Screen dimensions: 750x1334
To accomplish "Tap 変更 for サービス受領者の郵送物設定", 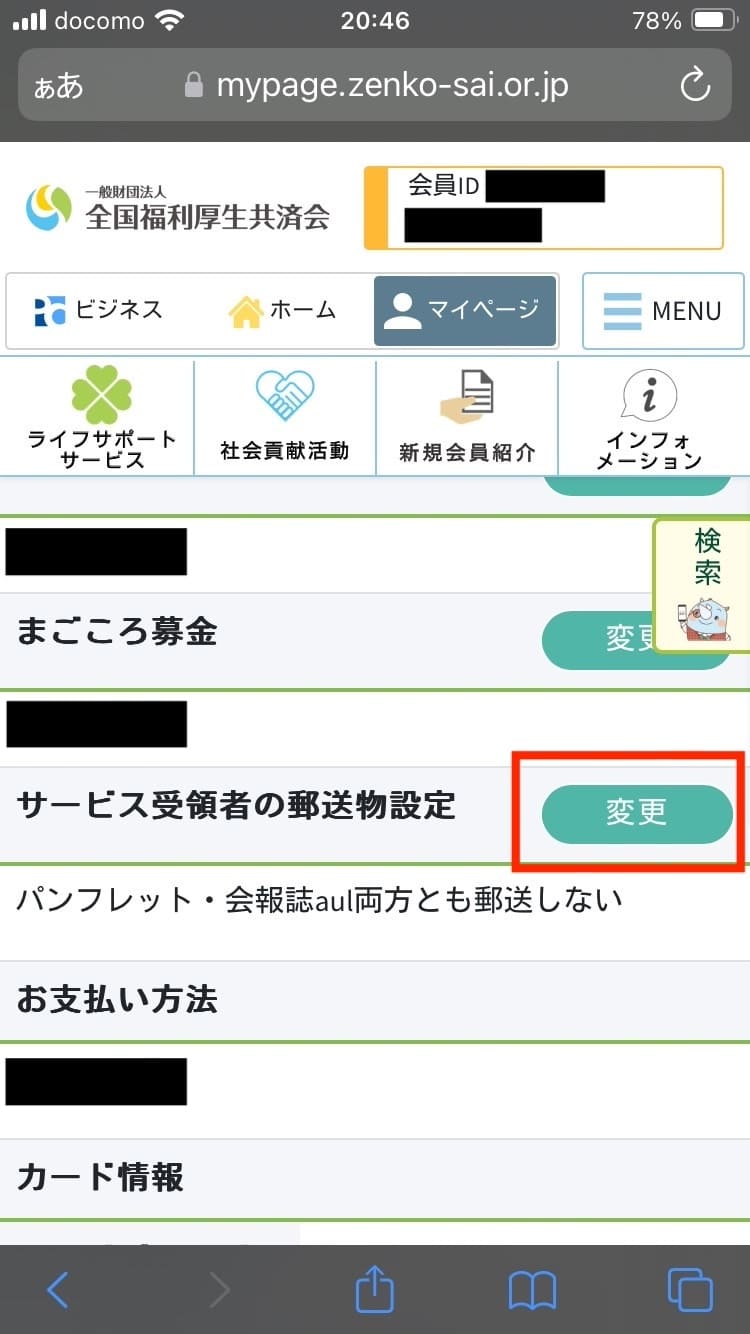I will (x=636, y=813).
